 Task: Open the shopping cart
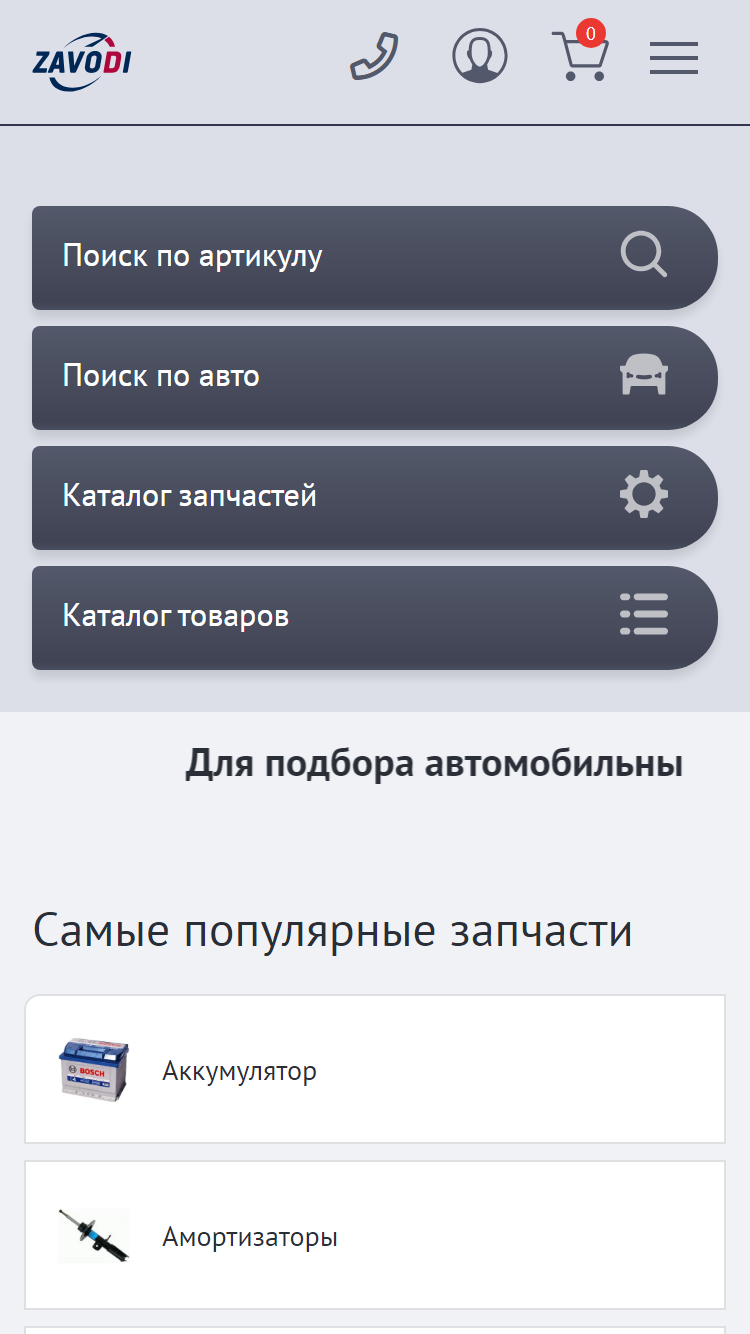coord(580,53)
